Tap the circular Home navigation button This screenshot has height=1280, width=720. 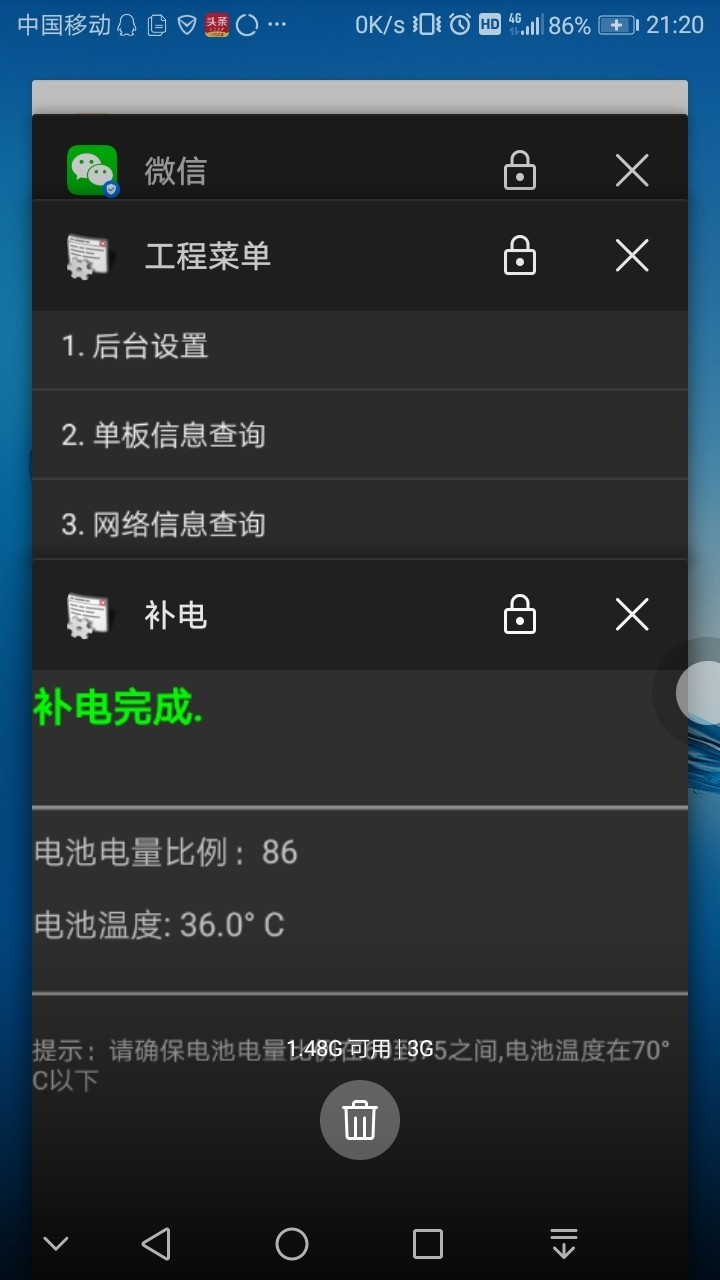pos(291,1243)
